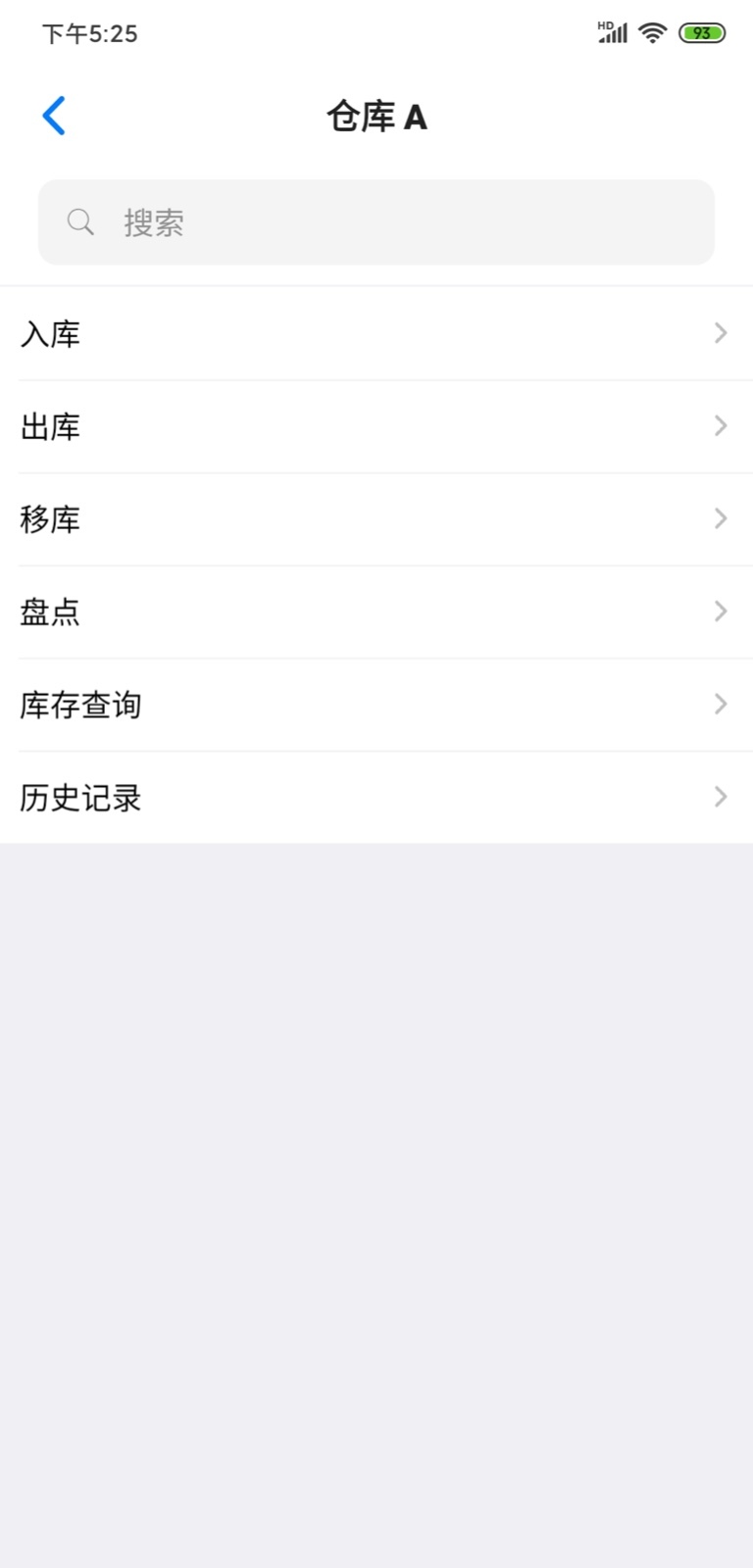
Task: View 历史记录
Action: tap(376, 798)
